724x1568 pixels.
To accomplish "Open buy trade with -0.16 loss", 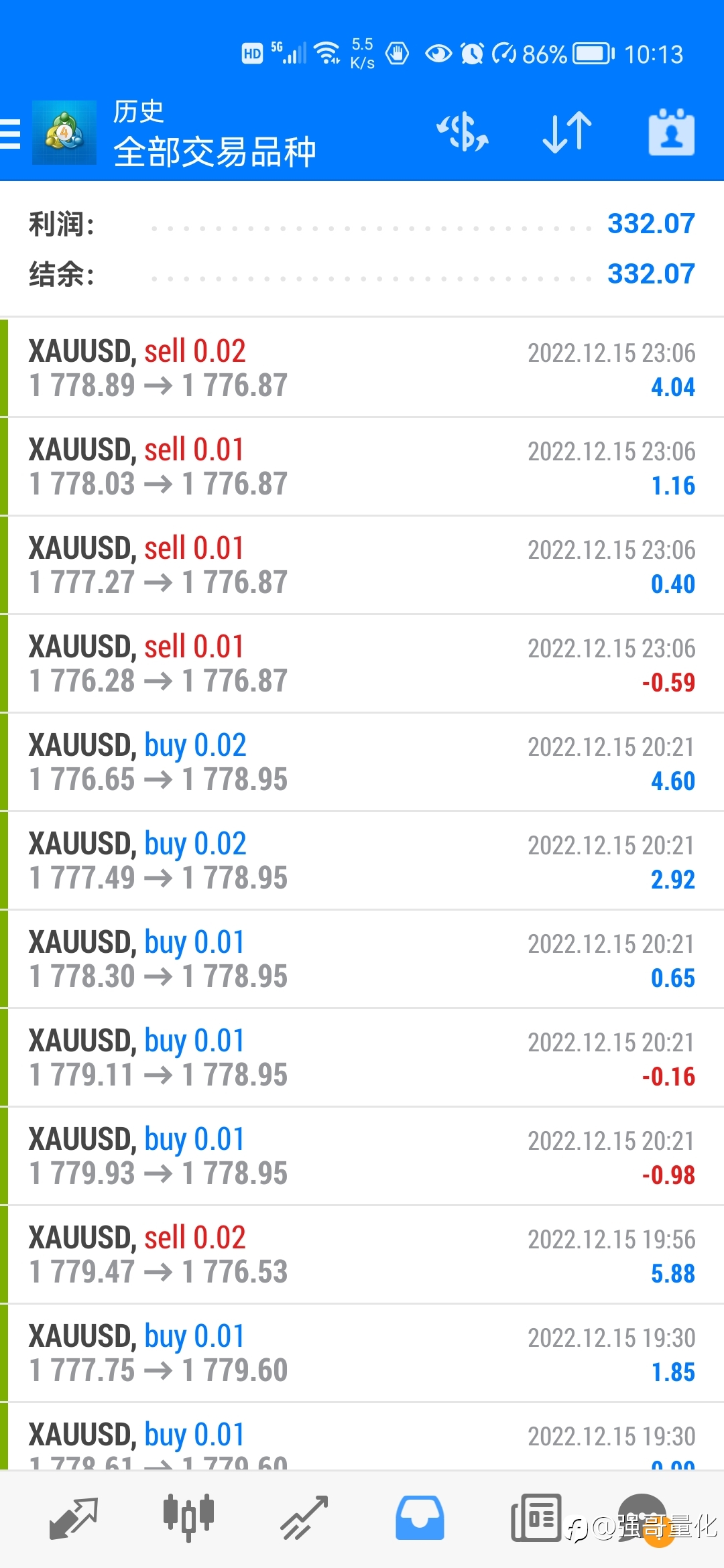I will [x=362, y=1057].
